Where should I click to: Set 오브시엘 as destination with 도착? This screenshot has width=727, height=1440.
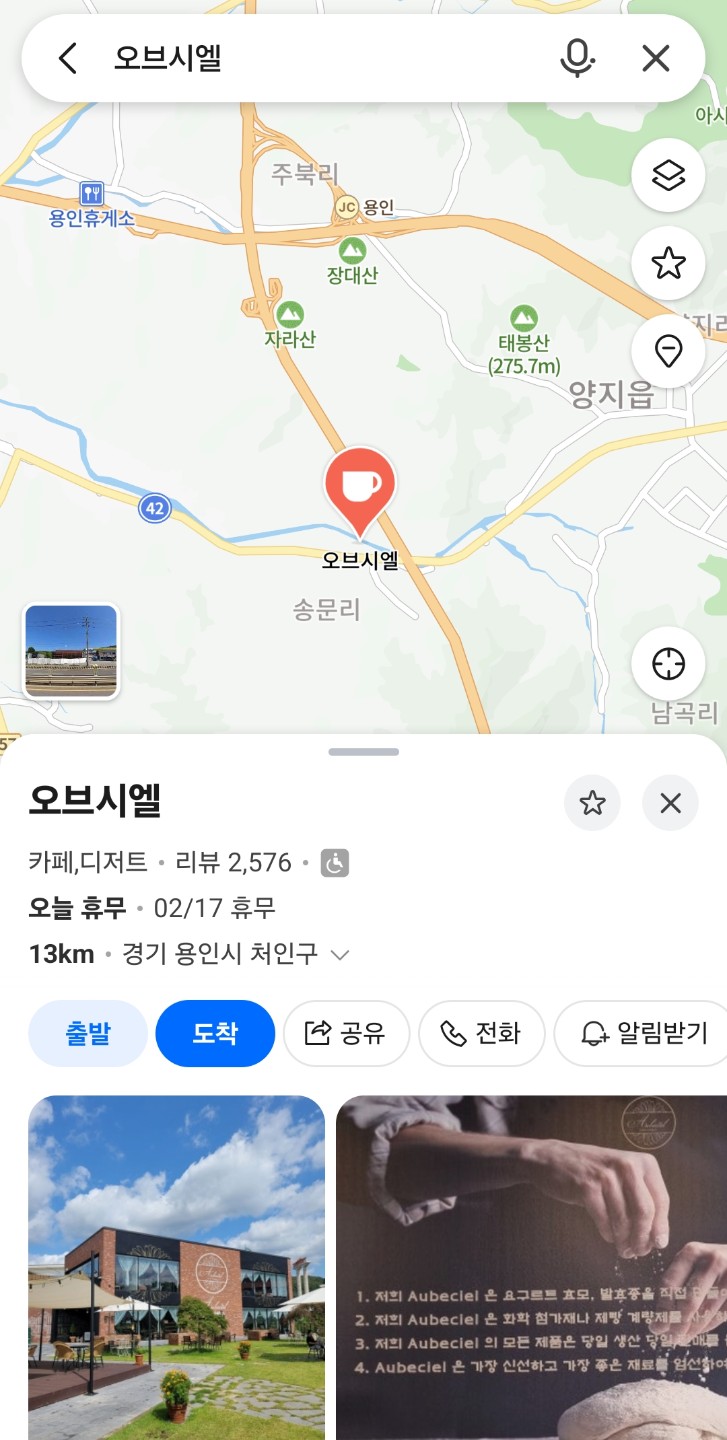[215, 1033]
